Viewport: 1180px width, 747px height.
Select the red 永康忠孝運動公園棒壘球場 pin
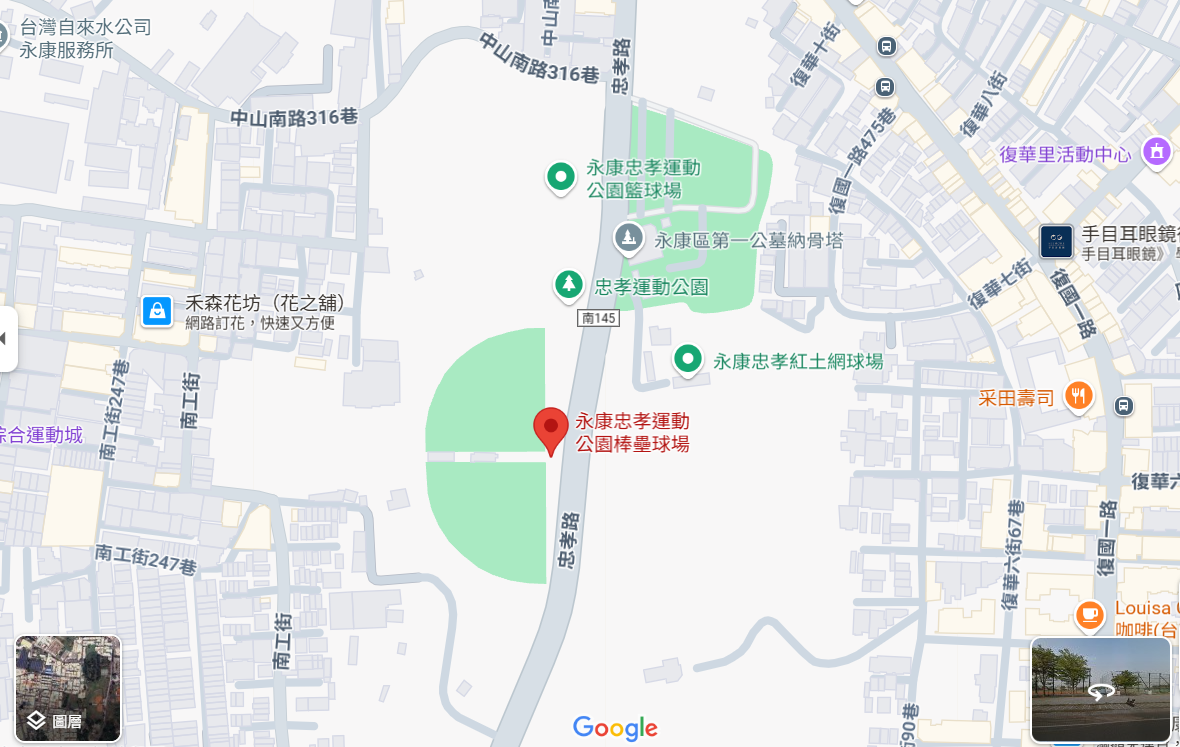(550, 430)
